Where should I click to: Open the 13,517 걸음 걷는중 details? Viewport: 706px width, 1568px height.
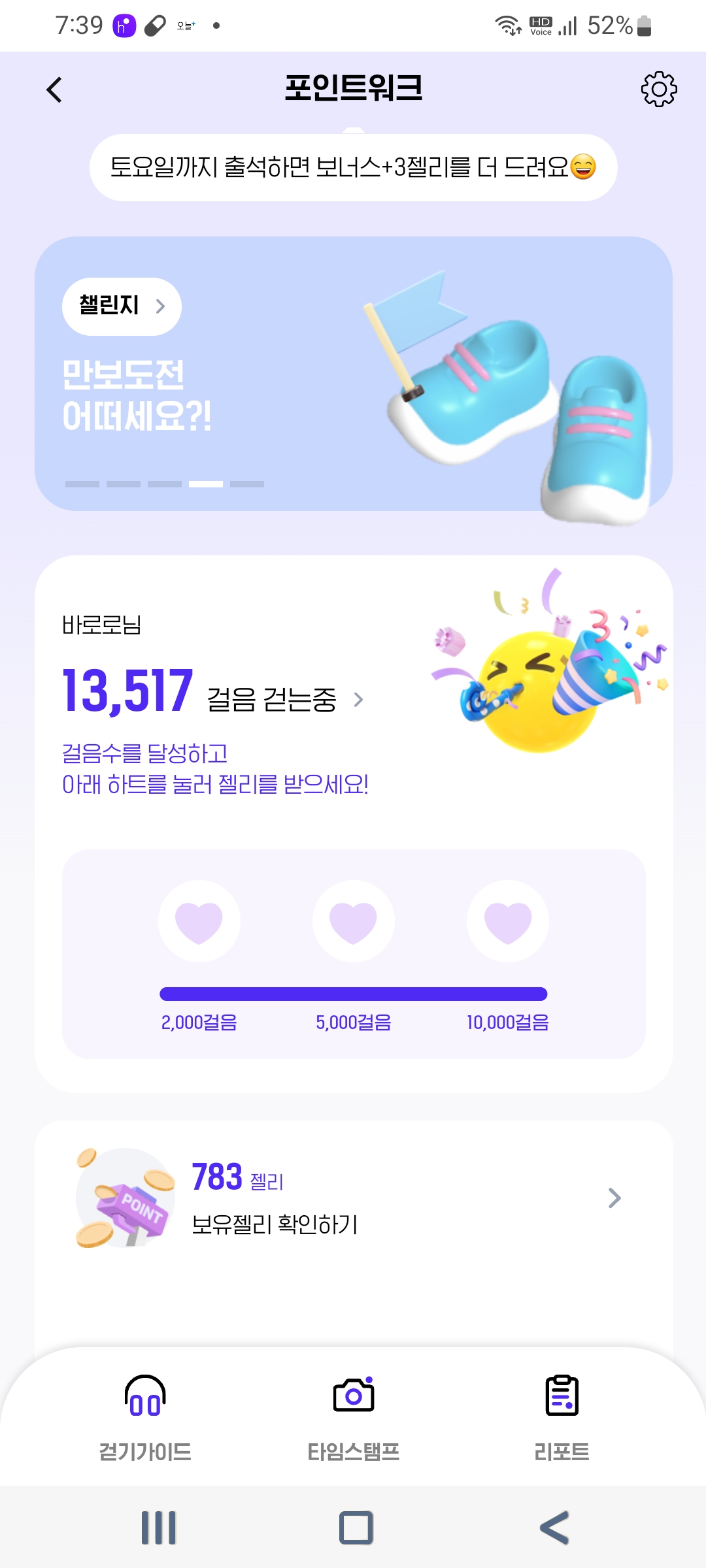[212, 694]
